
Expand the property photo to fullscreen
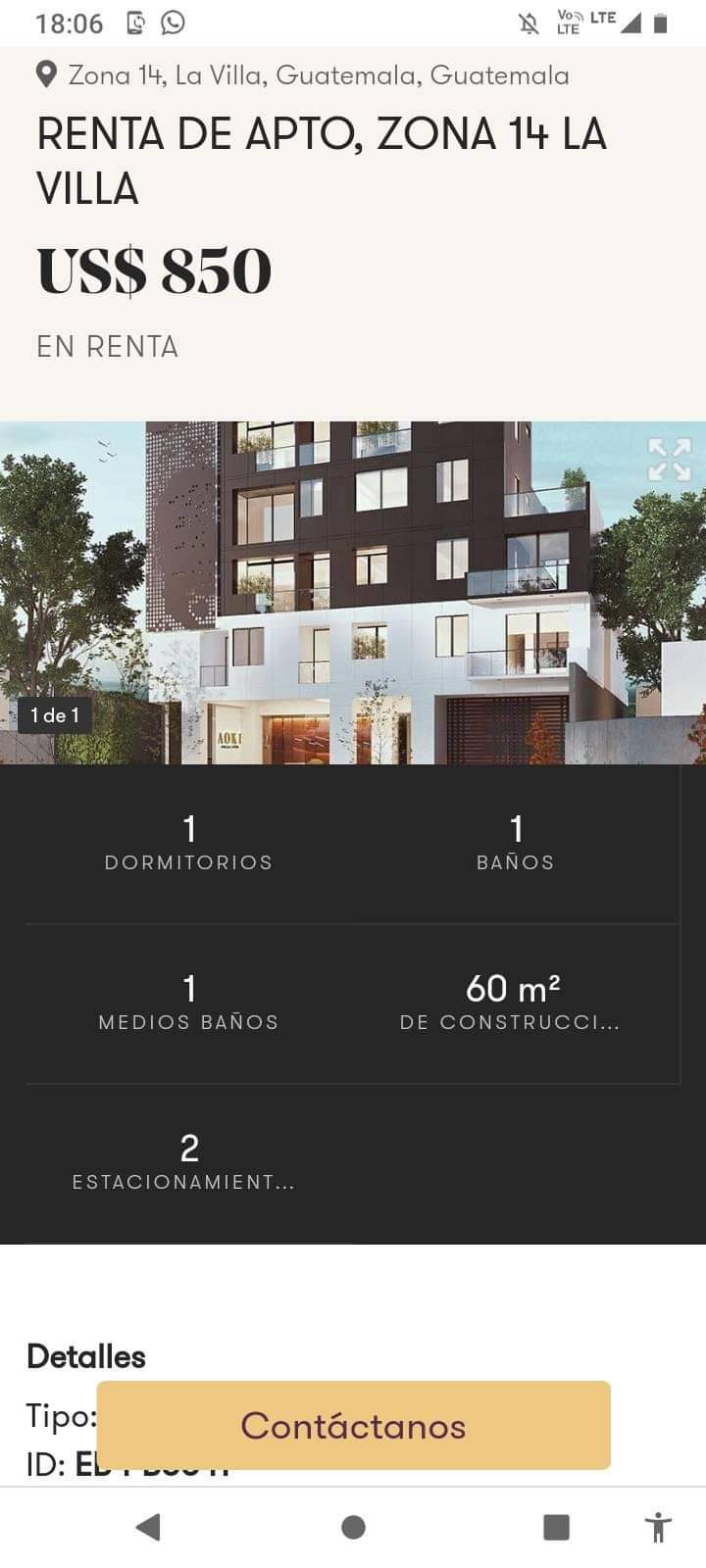pyautogui.click(x=670, y=460)
